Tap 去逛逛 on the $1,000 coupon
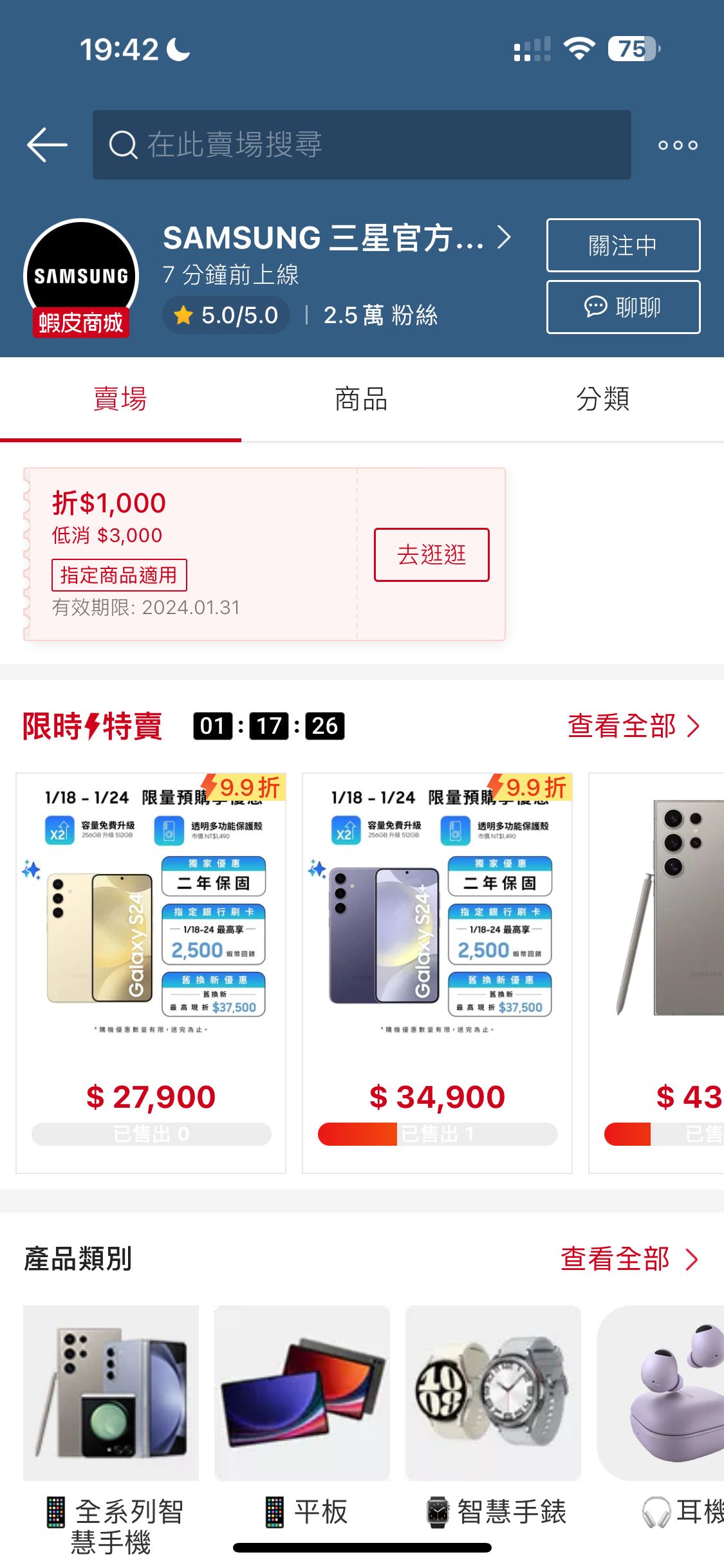This screenshot has height=1568, width=724. pyautogui.click(x=431, y=555)
